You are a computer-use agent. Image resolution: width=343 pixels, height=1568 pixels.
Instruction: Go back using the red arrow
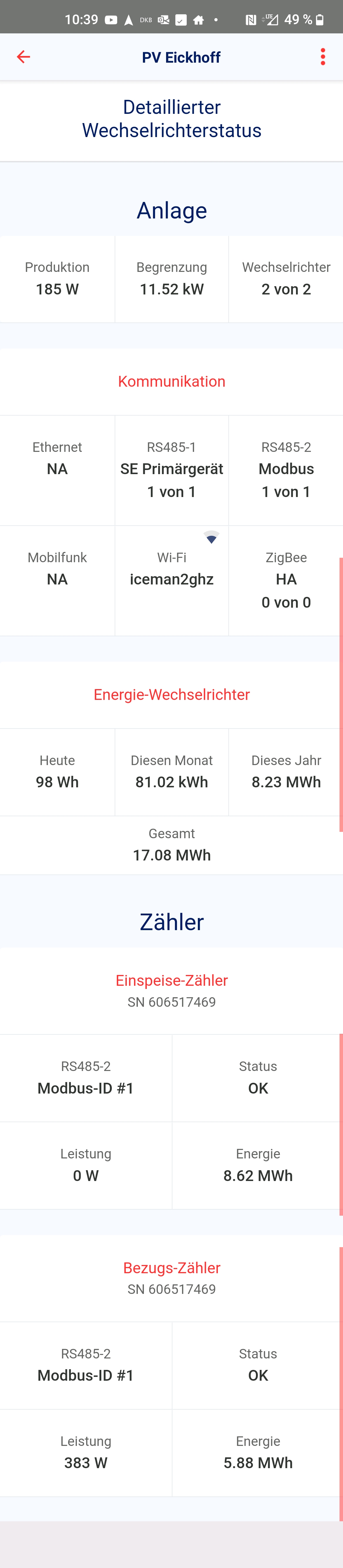pyautogui.click(x=23, y=57)
